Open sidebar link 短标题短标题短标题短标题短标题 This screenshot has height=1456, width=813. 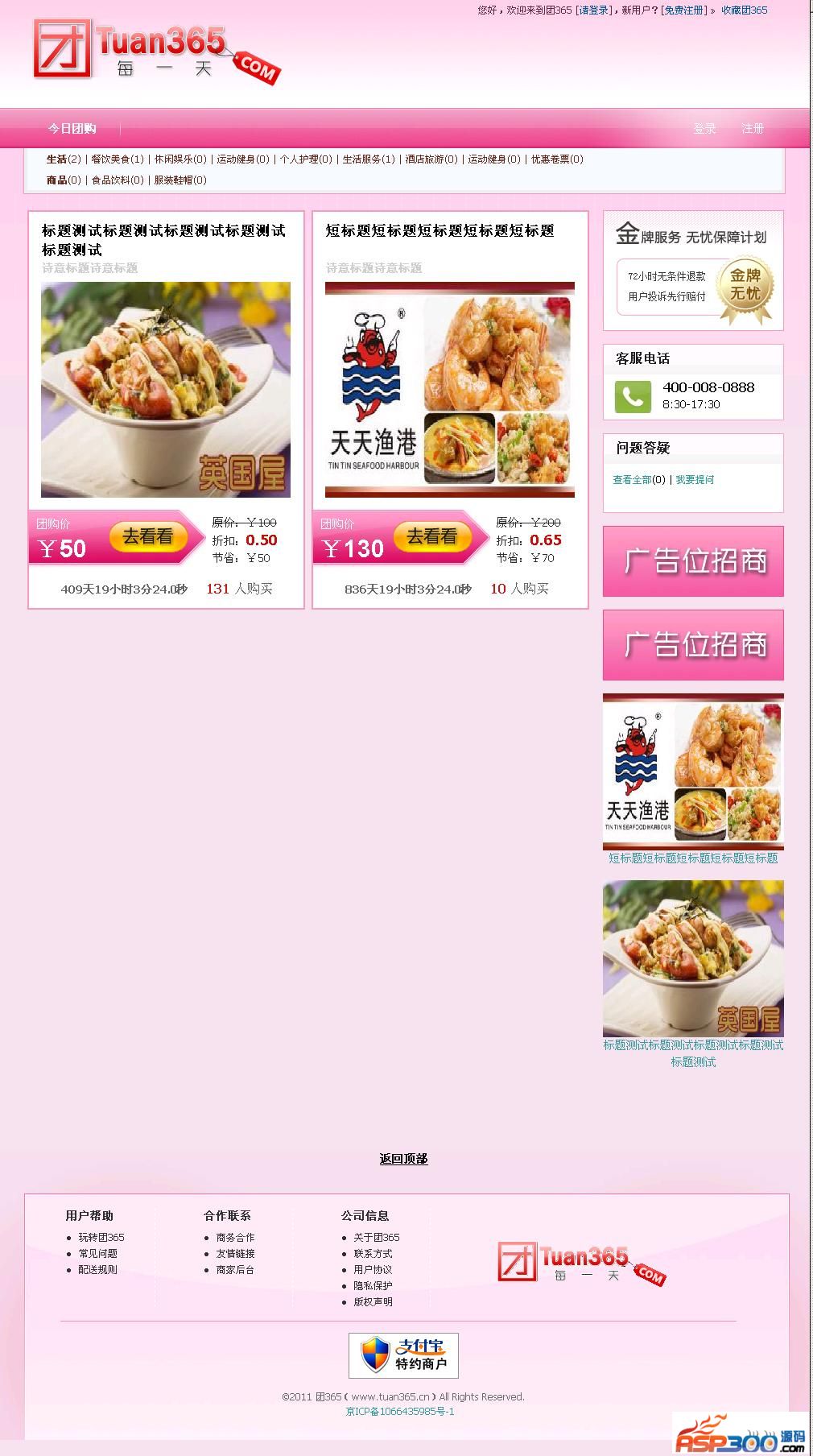[x=693, y=858]
